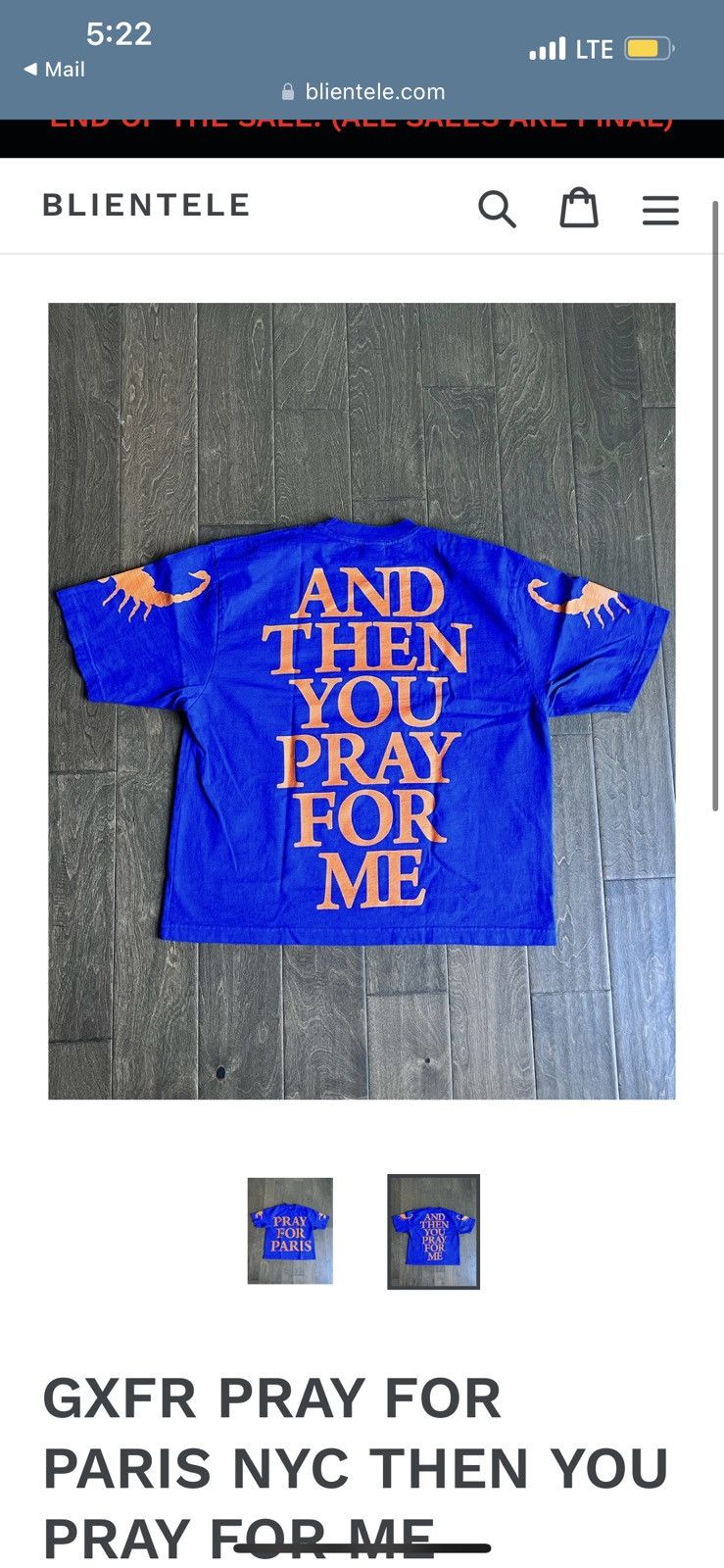Screen dimensions: 724x1568
Task: Return to the Mail app
Action: (54, 70)
